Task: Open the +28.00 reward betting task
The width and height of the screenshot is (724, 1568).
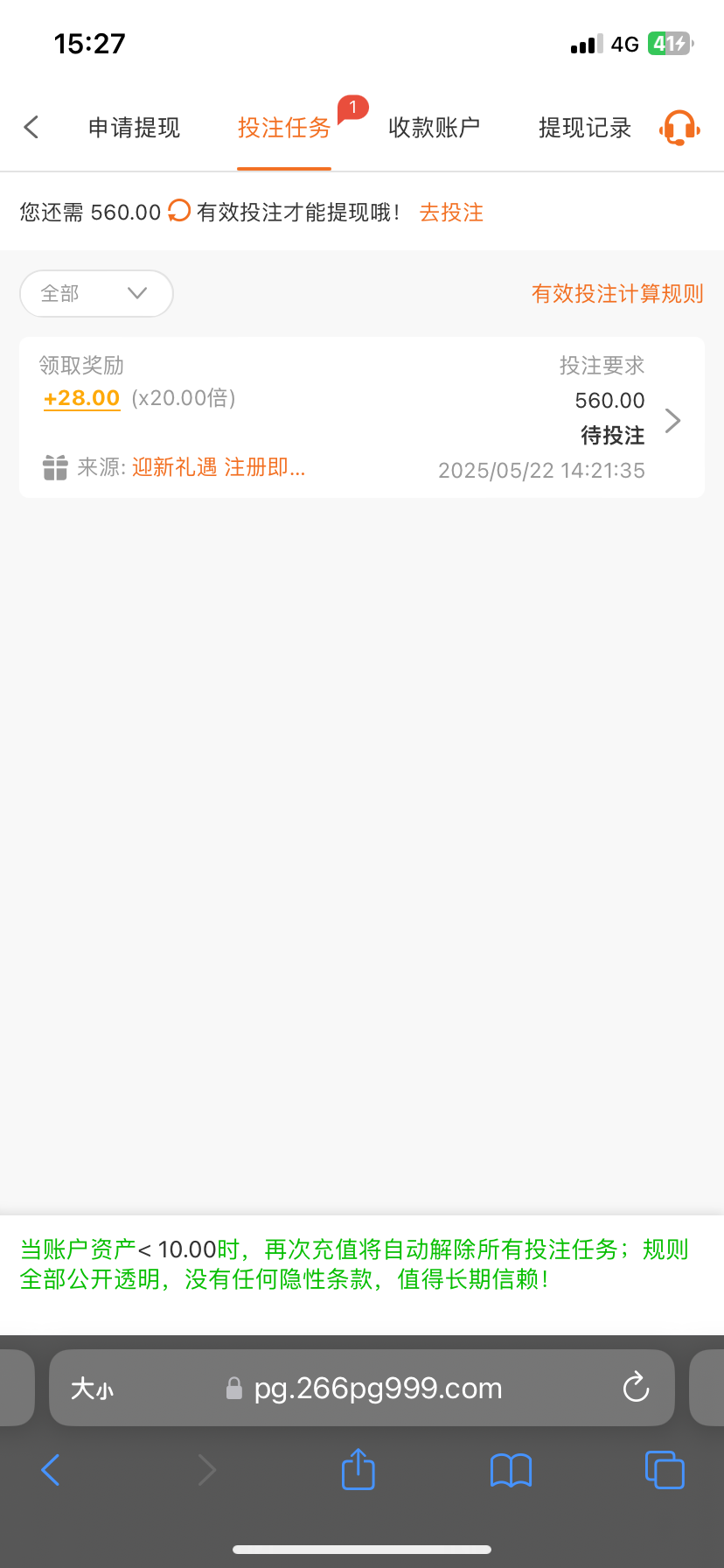Action: tap(362, 417)
